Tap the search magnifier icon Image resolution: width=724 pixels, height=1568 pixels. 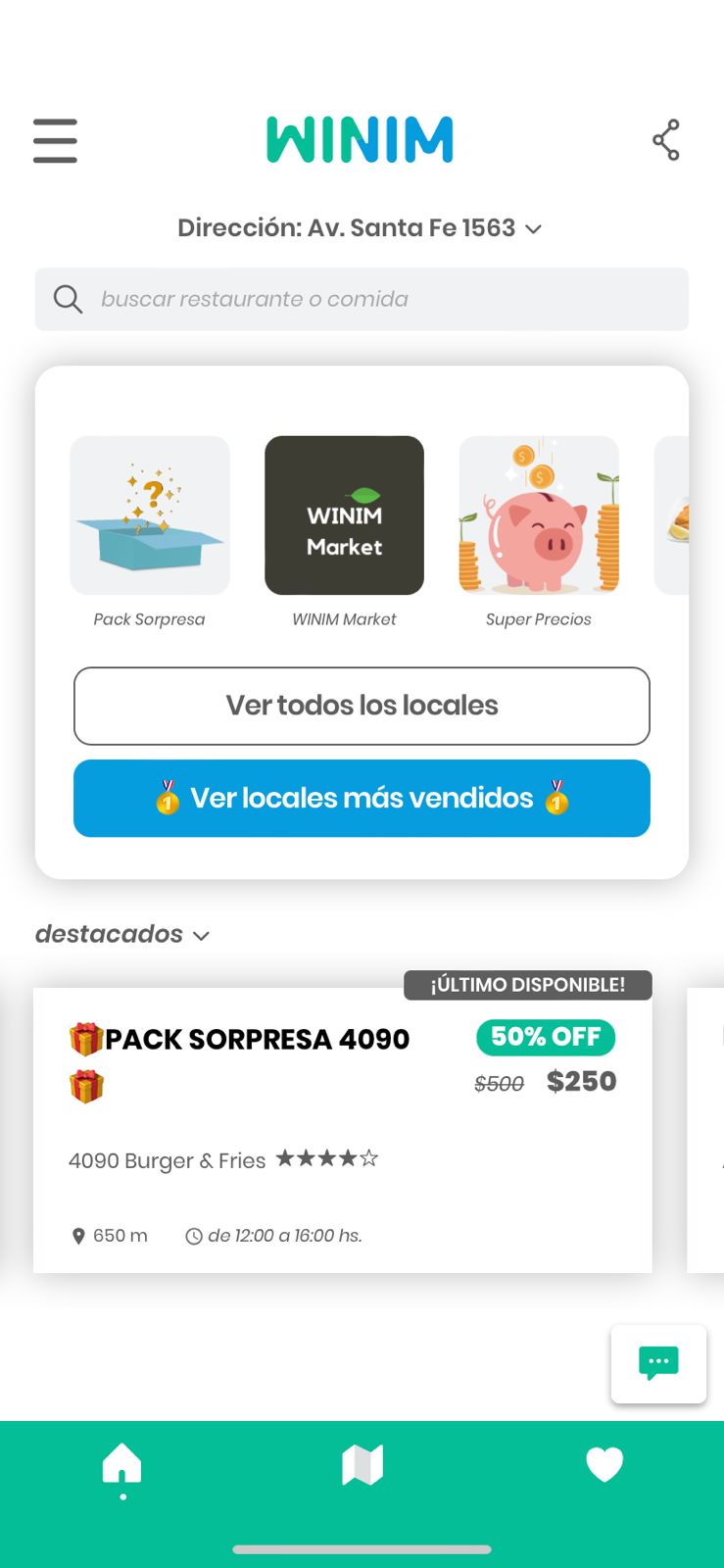point(67,299)
